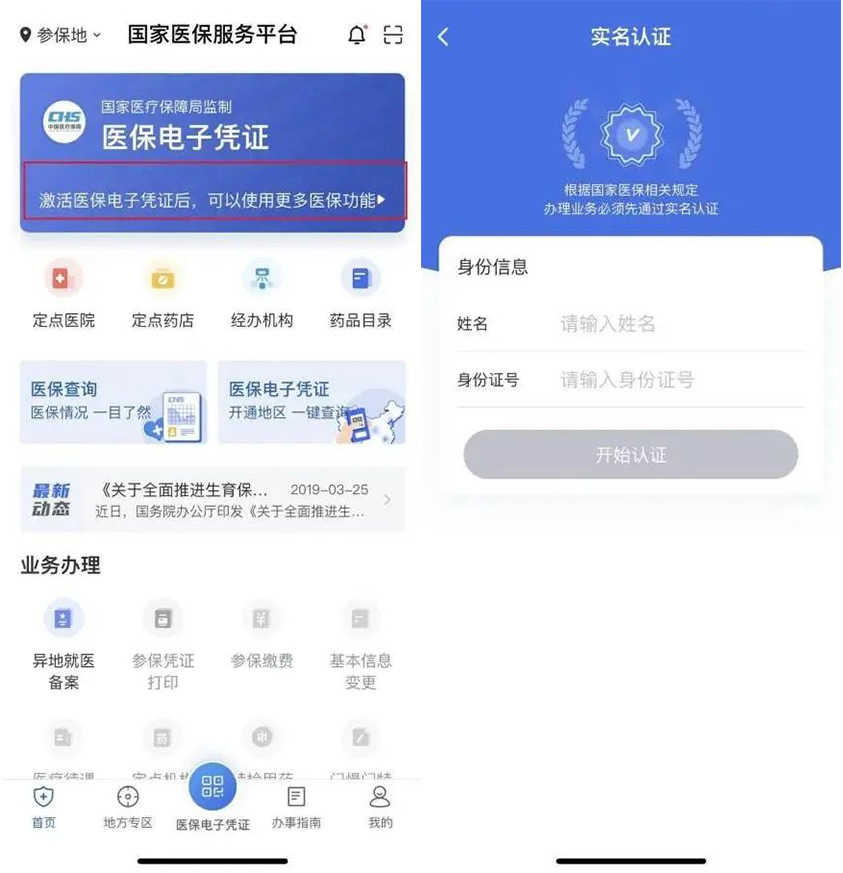Open 定点药店
This screenshot has width=843, height=873.
[162, 294]
